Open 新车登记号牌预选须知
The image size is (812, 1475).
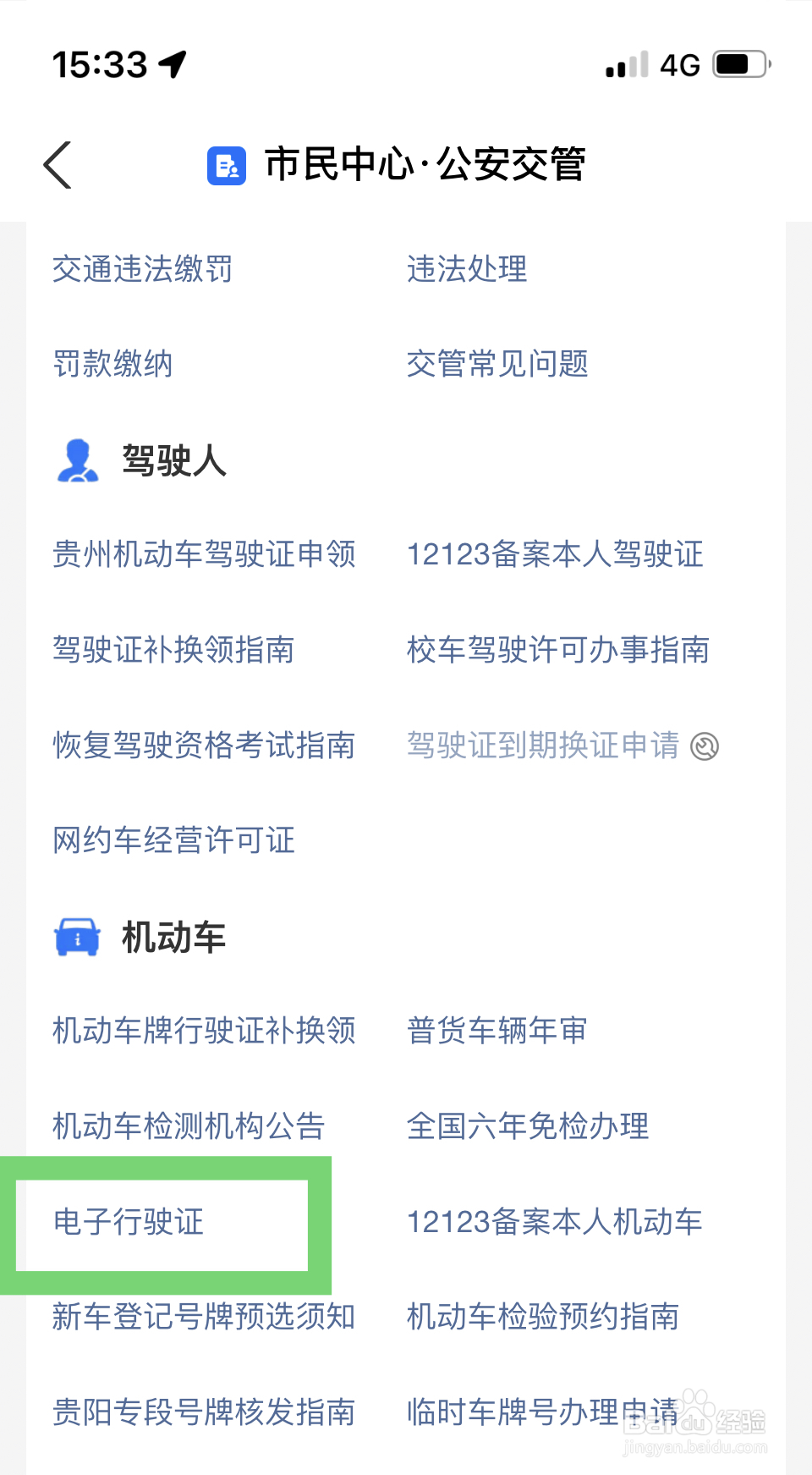pyautogui.click(x=204, y=1317)
